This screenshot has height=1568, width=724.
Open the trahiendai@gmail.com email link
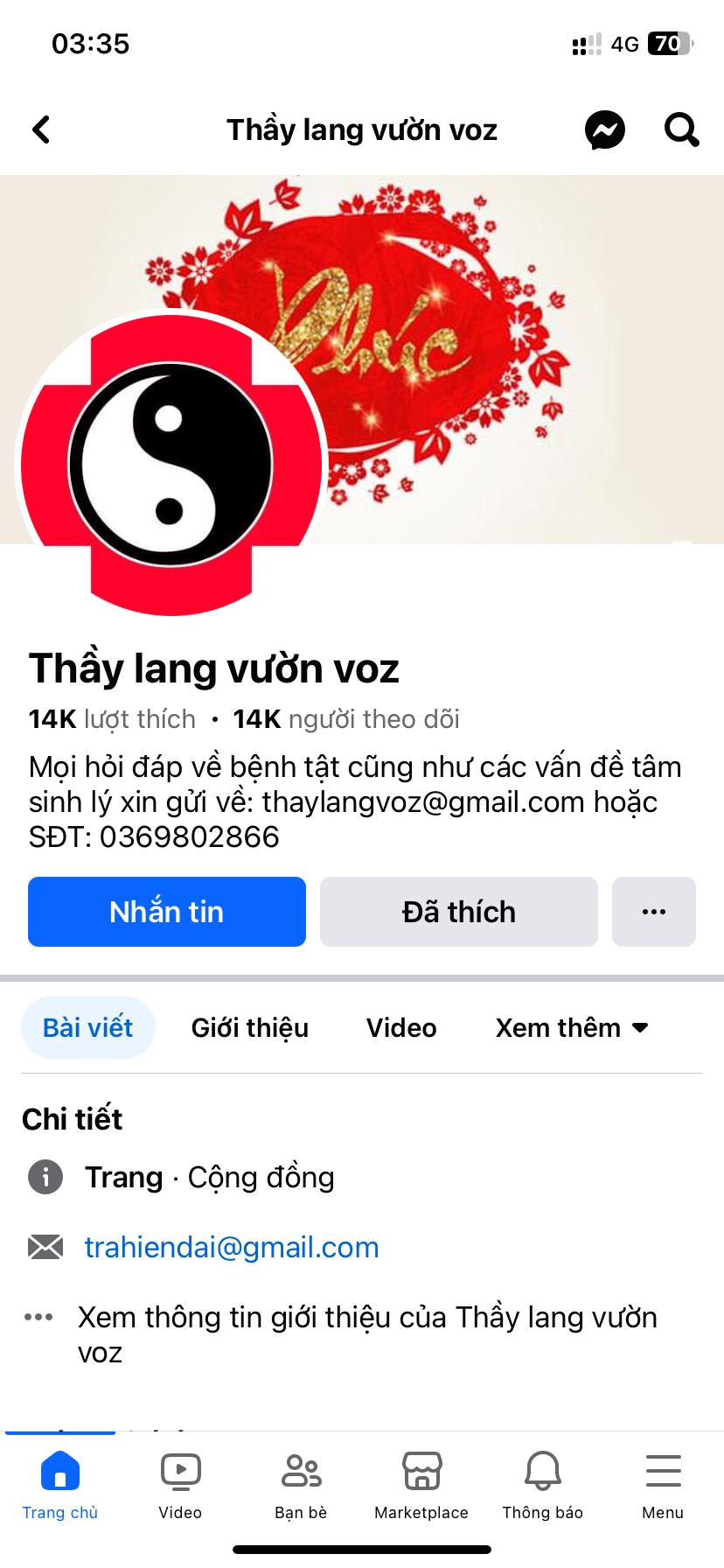point(232,1247)
